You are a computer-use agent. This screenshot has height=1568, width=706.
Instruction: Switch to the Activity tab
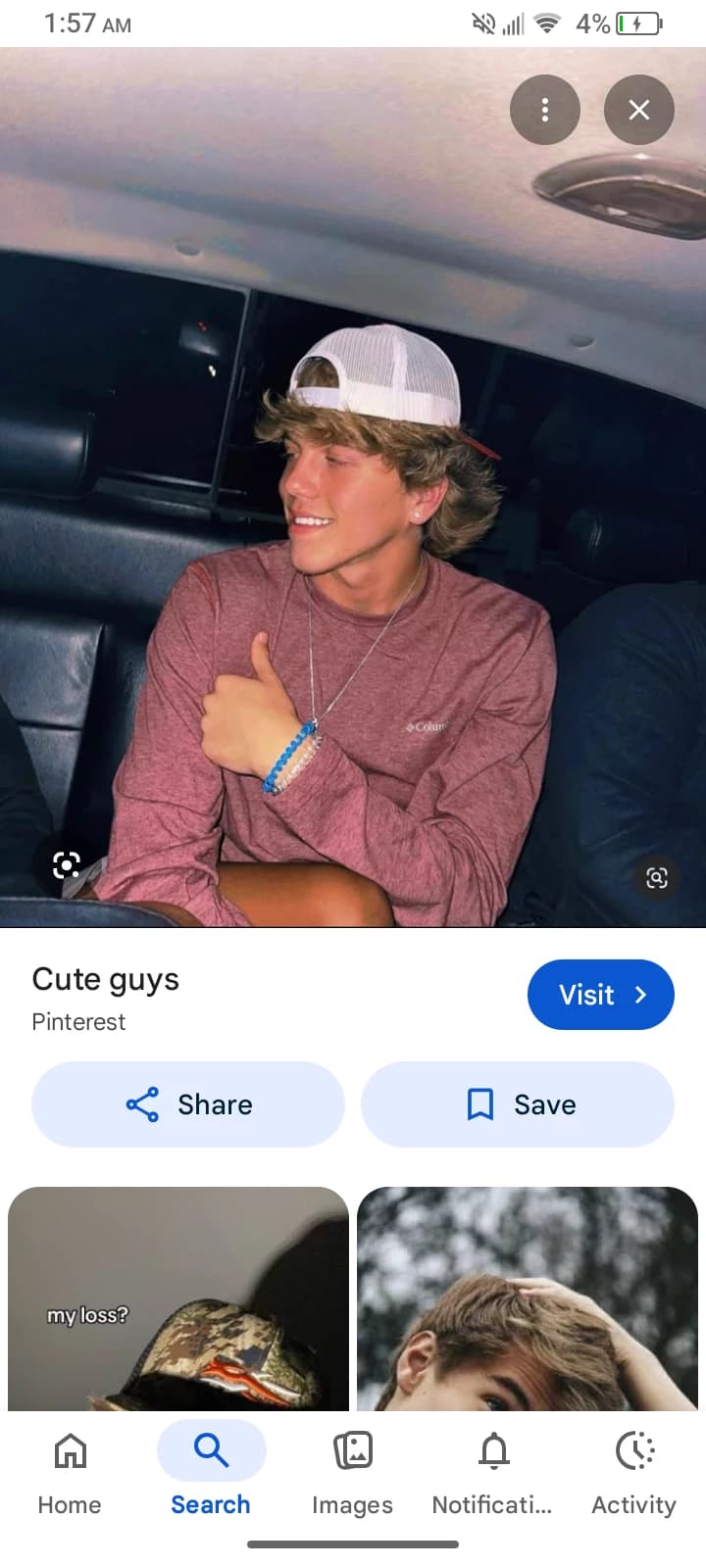tap(634, 1474)
